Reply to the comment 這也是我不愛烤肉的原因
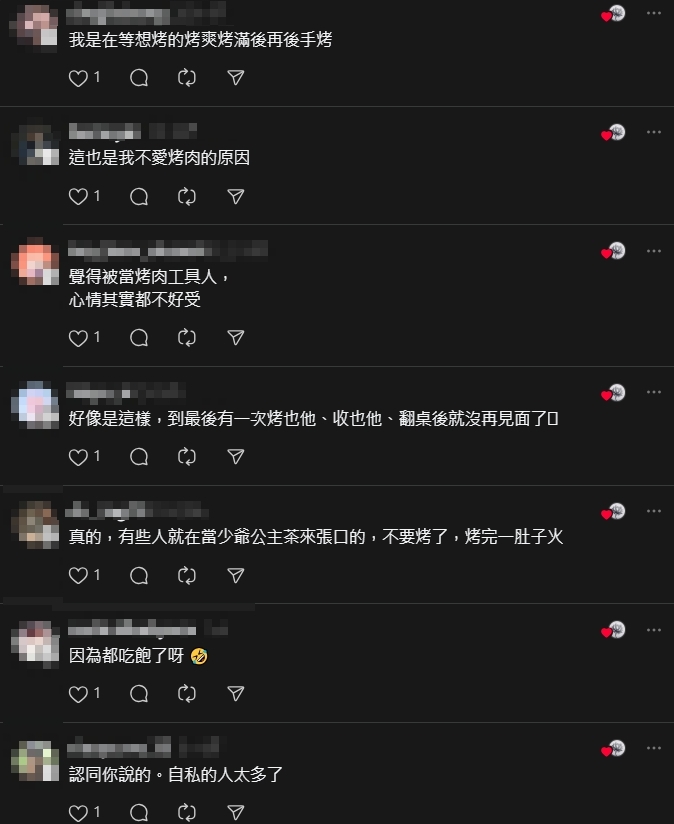 tap(139, 196)
